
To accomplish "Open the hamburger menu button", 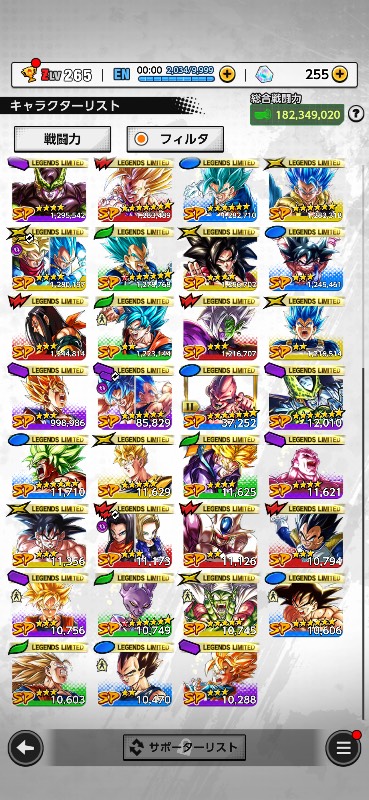I will (x=343, y=748).
